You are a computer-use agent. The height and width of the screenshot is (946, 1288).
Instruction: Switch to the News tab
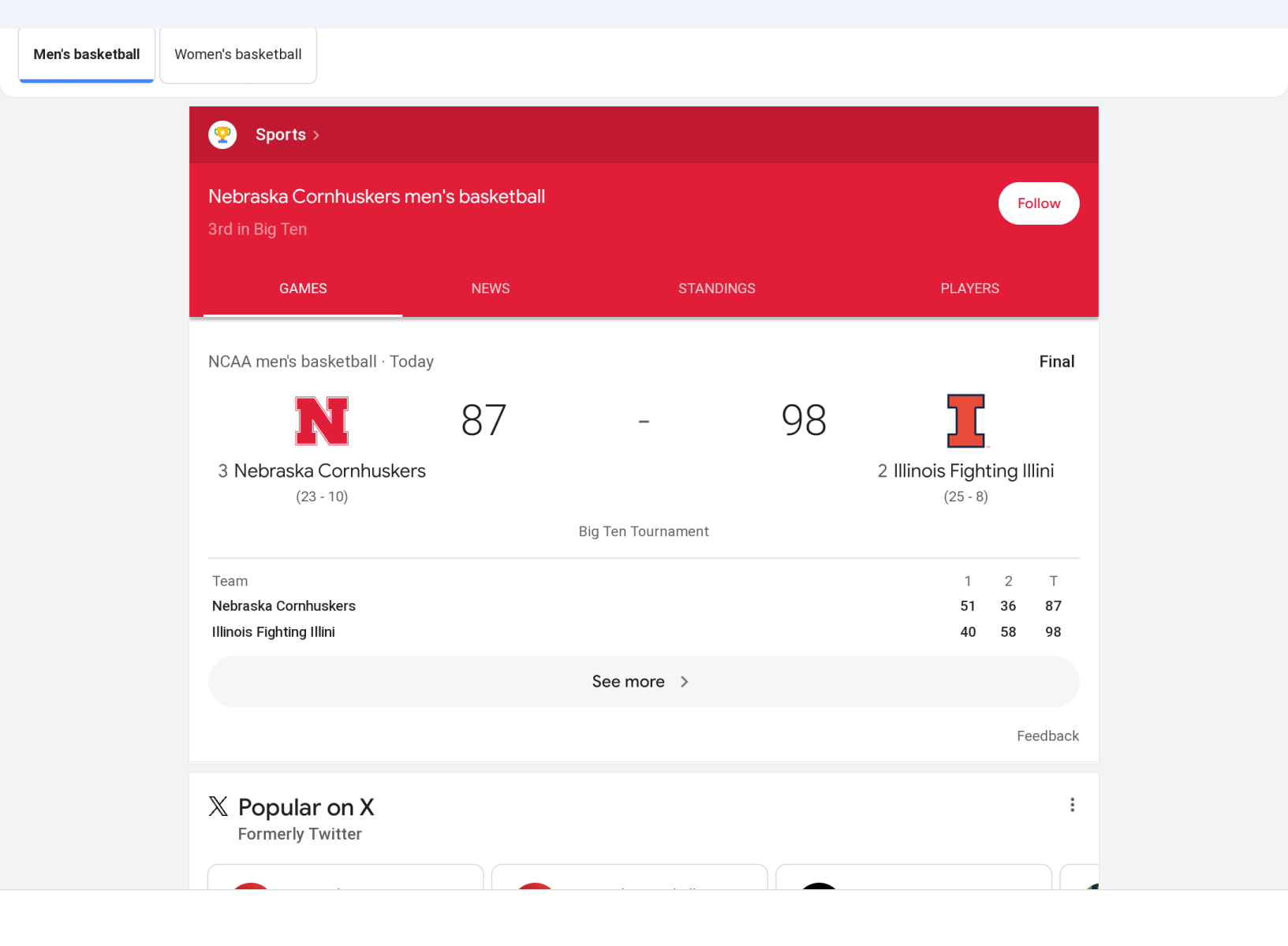[x=491, y=289]
